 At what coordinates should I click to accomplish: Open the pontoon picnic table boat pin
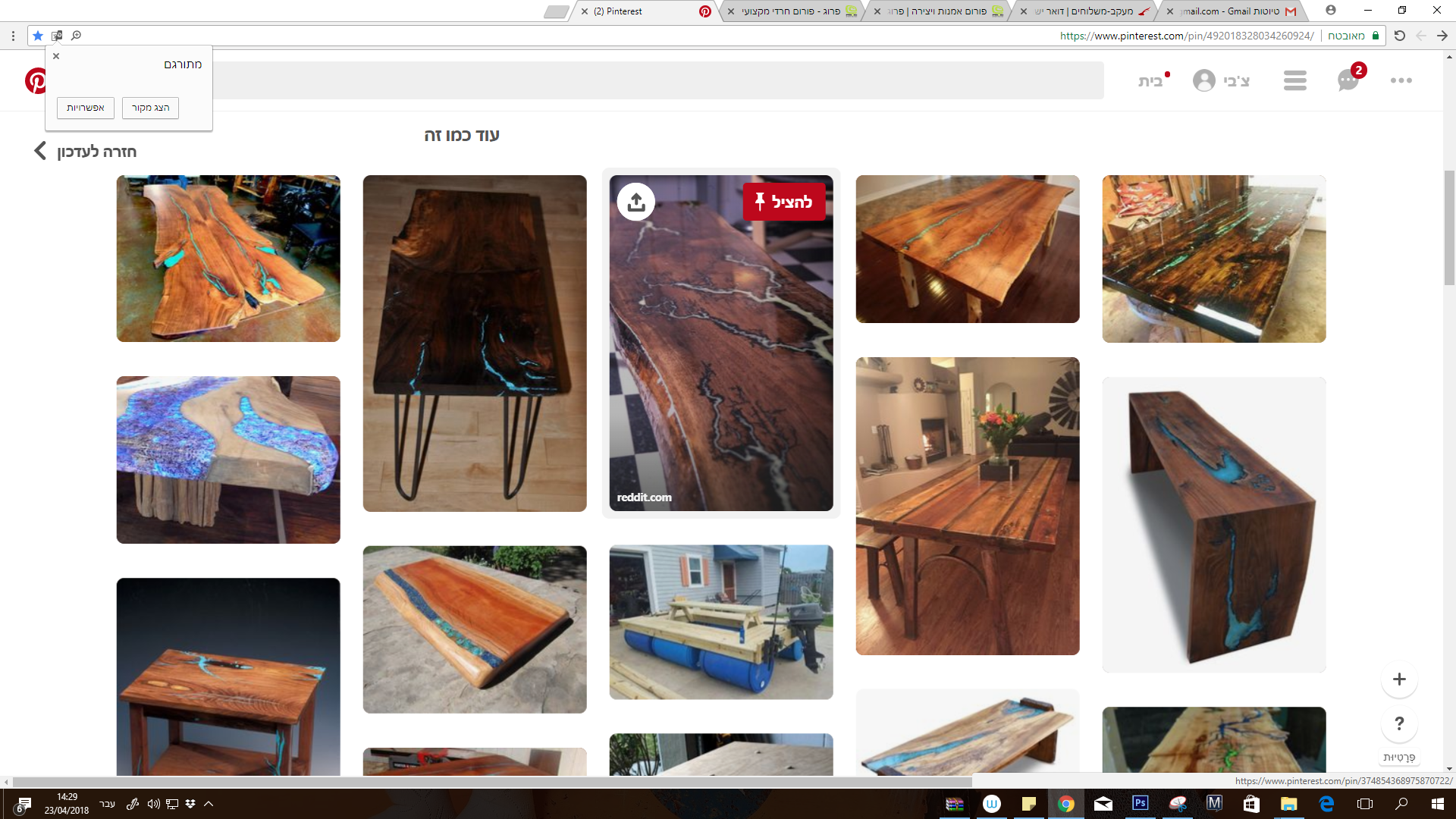[x=720, y=622]
